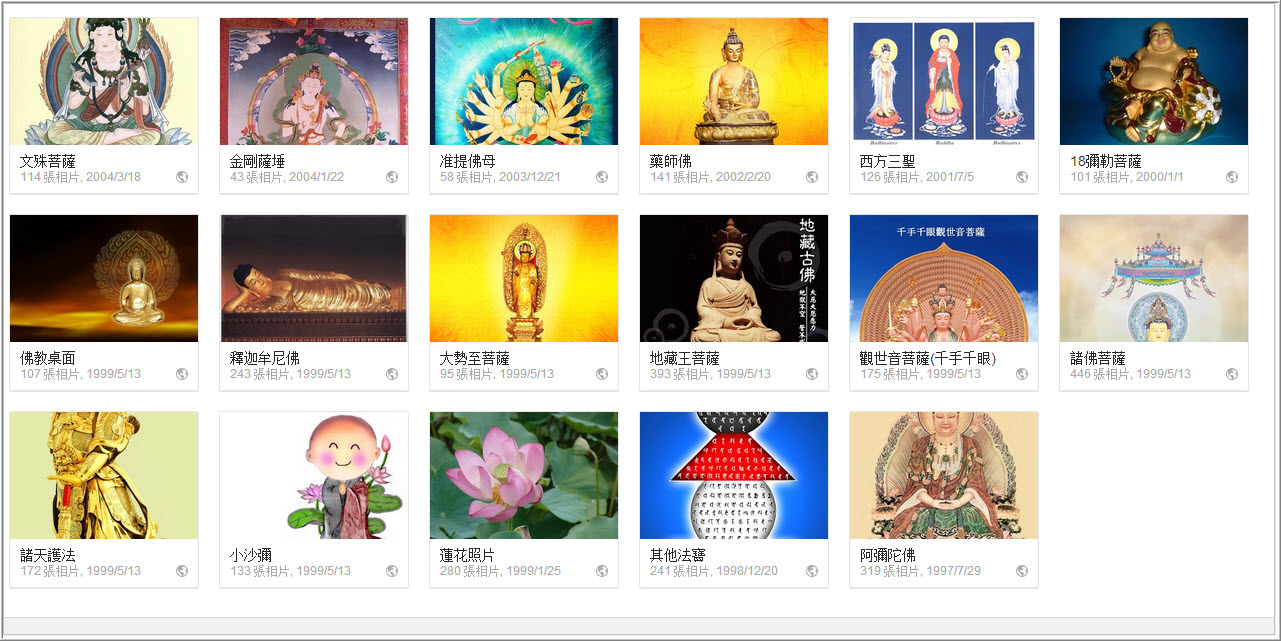Screen dimensions: 1281x641
Task: Open the 諸佛菩薩 album
Action: tap(1154, 279)
